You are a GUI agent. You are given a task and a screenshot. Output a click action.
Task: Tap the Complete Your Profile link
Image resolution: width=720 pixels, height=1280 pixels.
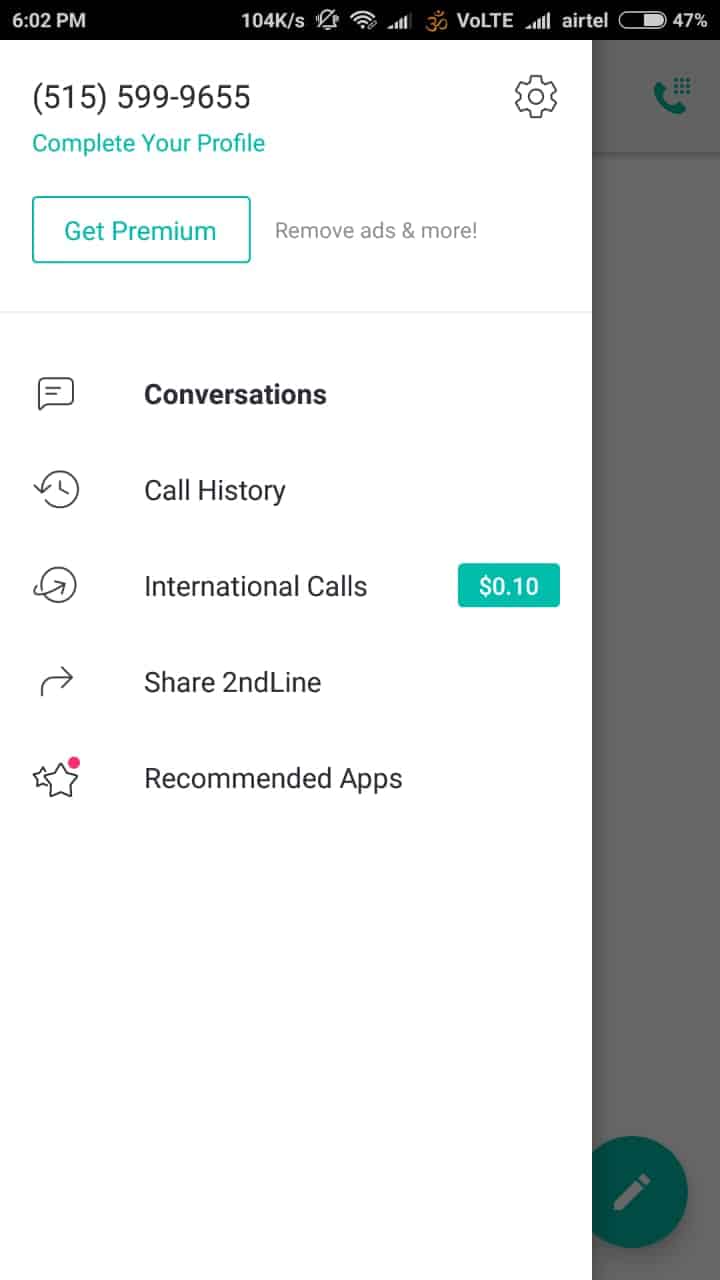click(148, 143)
